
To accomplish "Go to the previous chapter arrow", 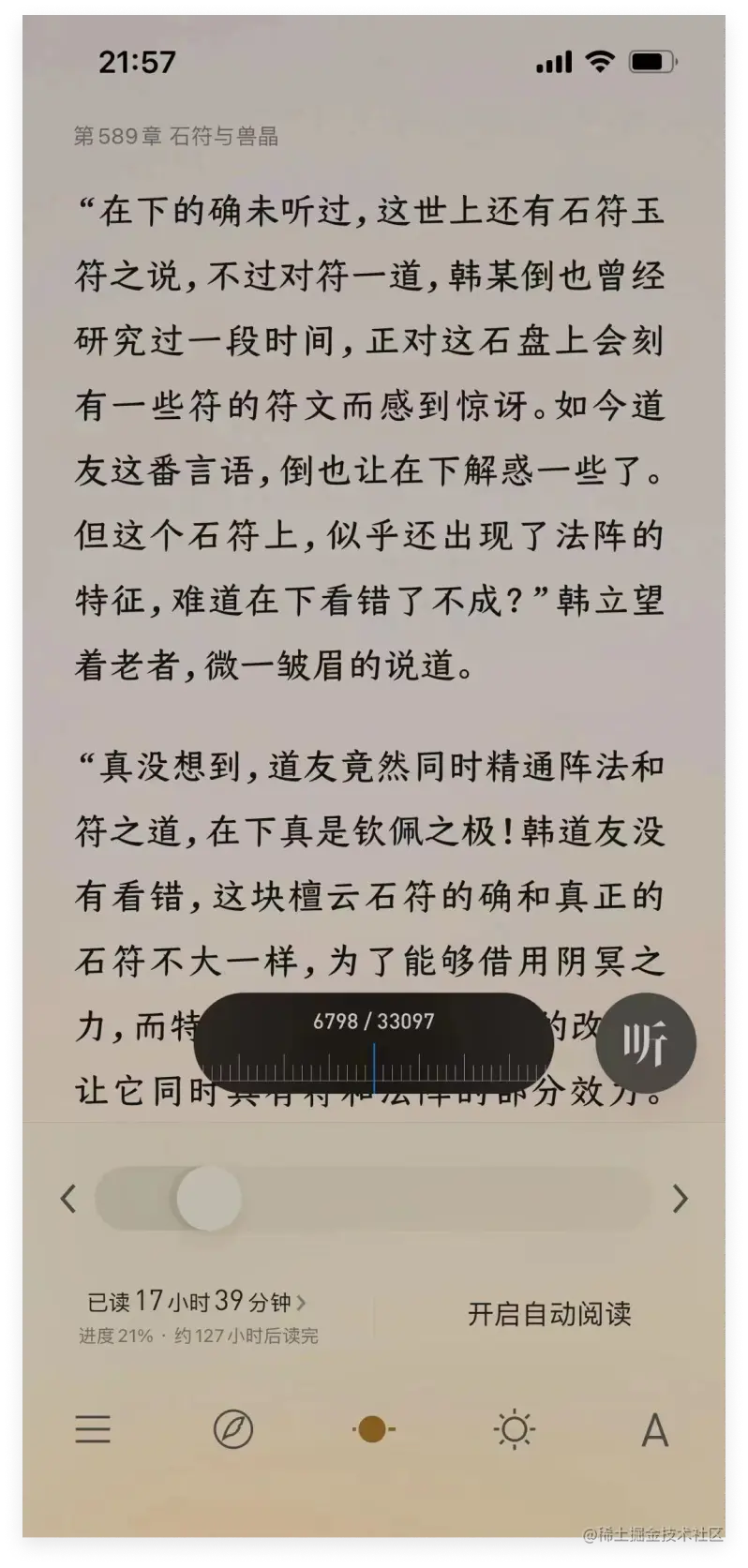I will point(67,1198).
